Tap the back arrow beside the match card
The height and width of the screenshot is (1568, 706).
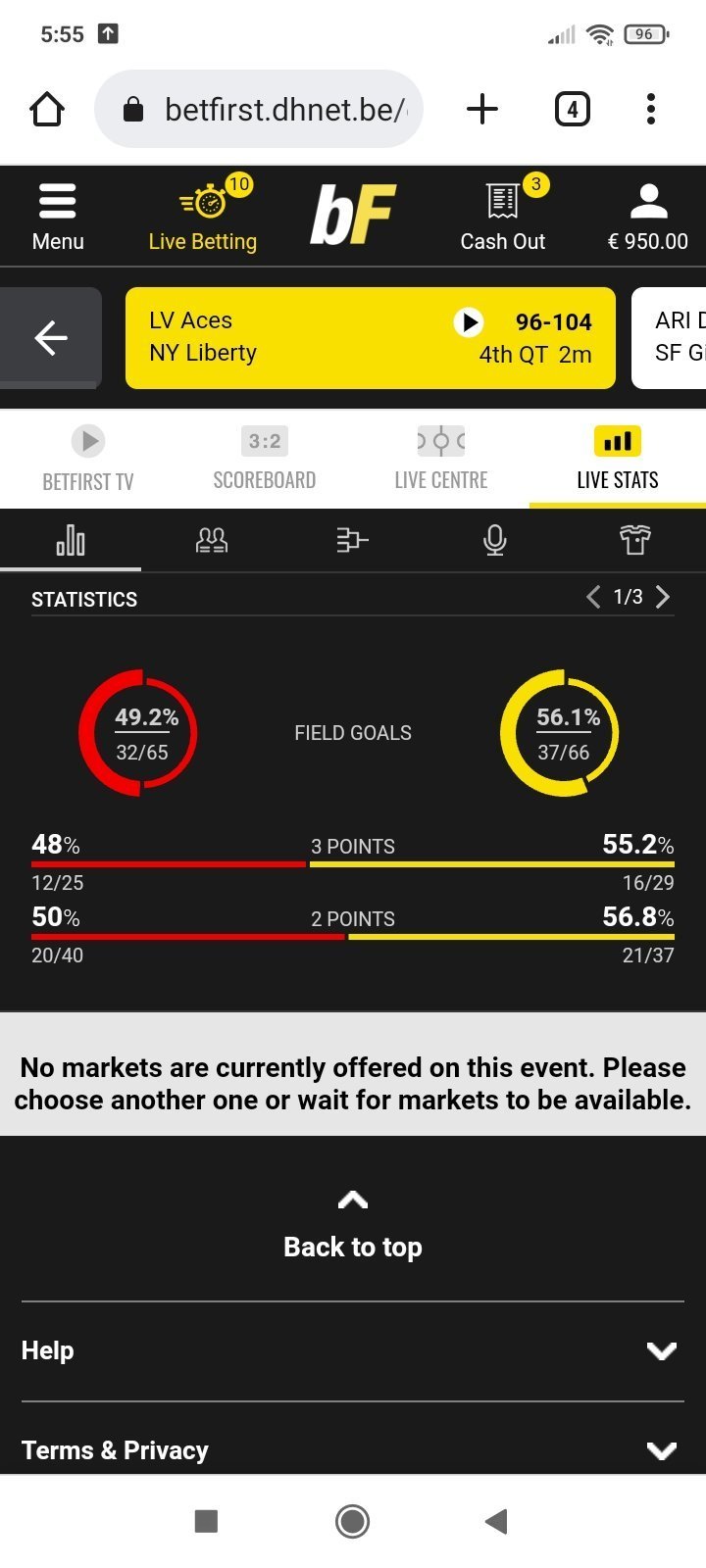50,338
